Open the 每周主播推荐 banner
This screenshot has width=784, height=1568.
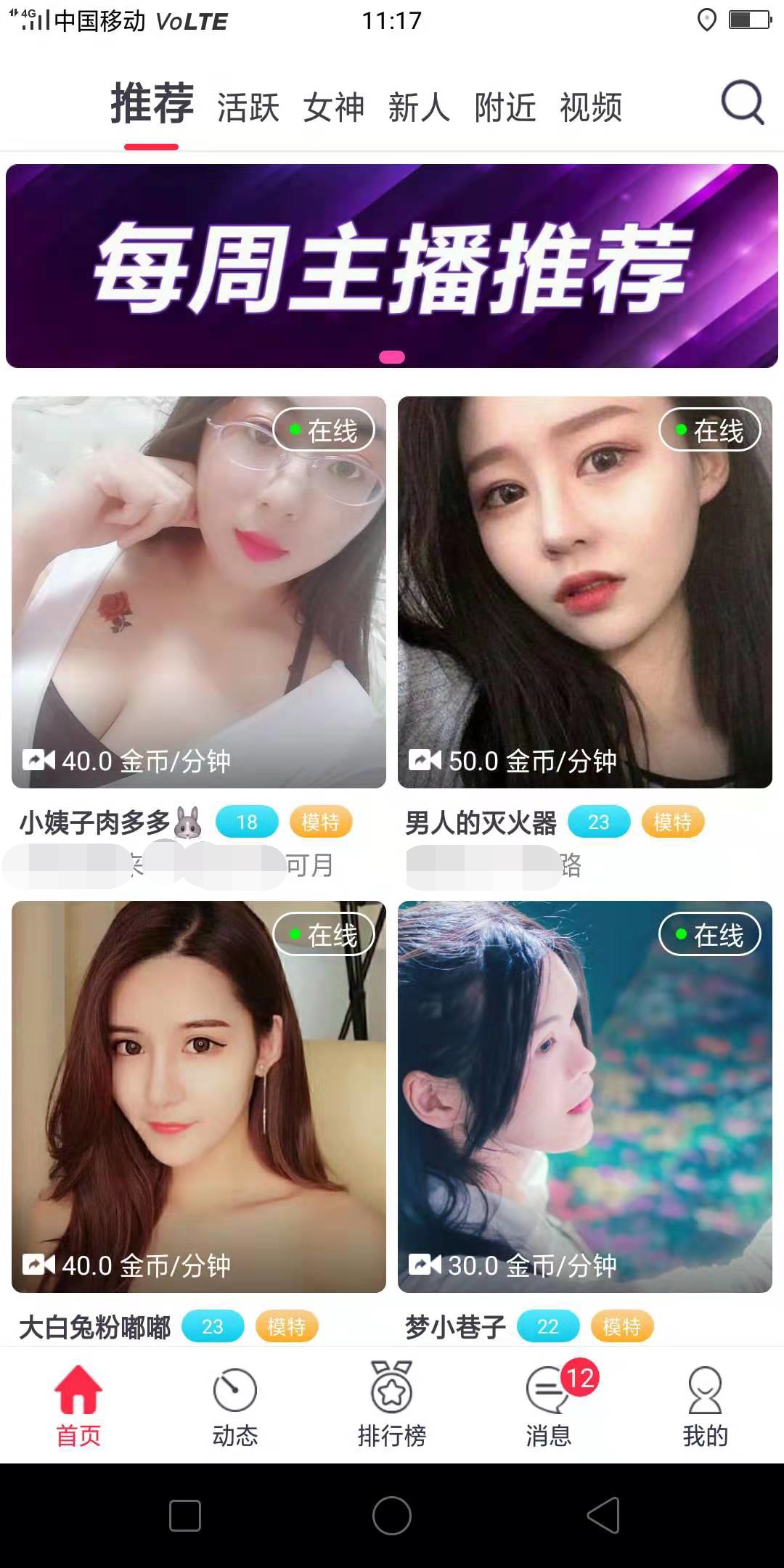click(392, 266)
